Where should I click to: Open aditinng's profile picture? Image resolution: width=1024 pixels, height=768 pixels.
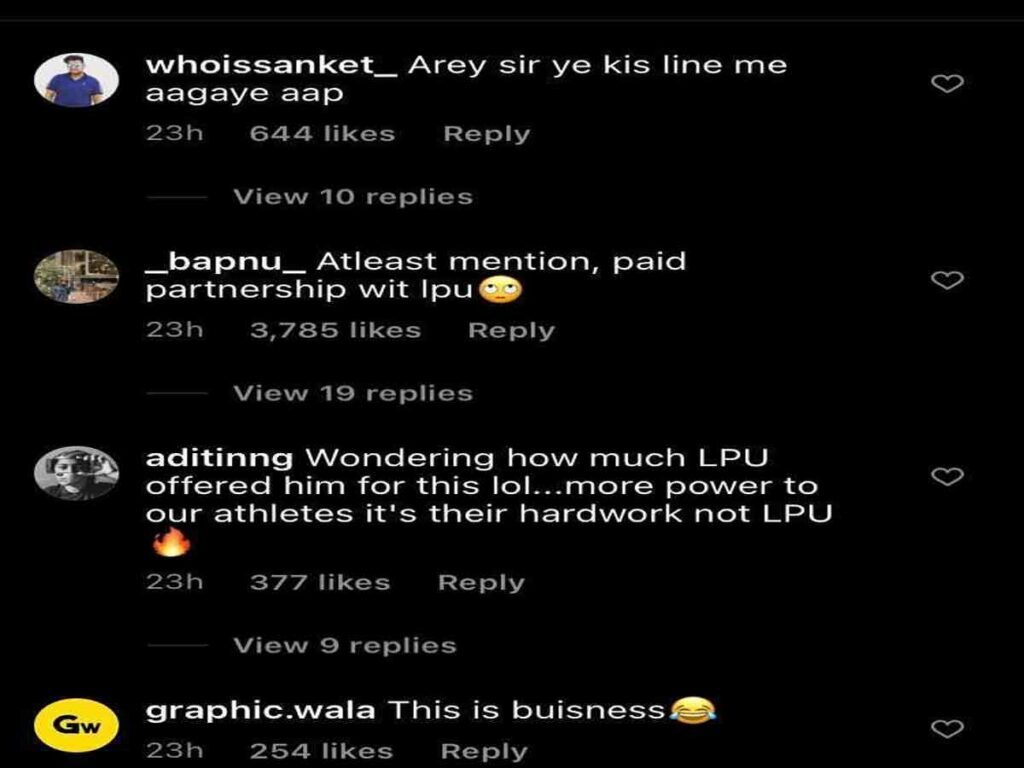click(76, 472)
